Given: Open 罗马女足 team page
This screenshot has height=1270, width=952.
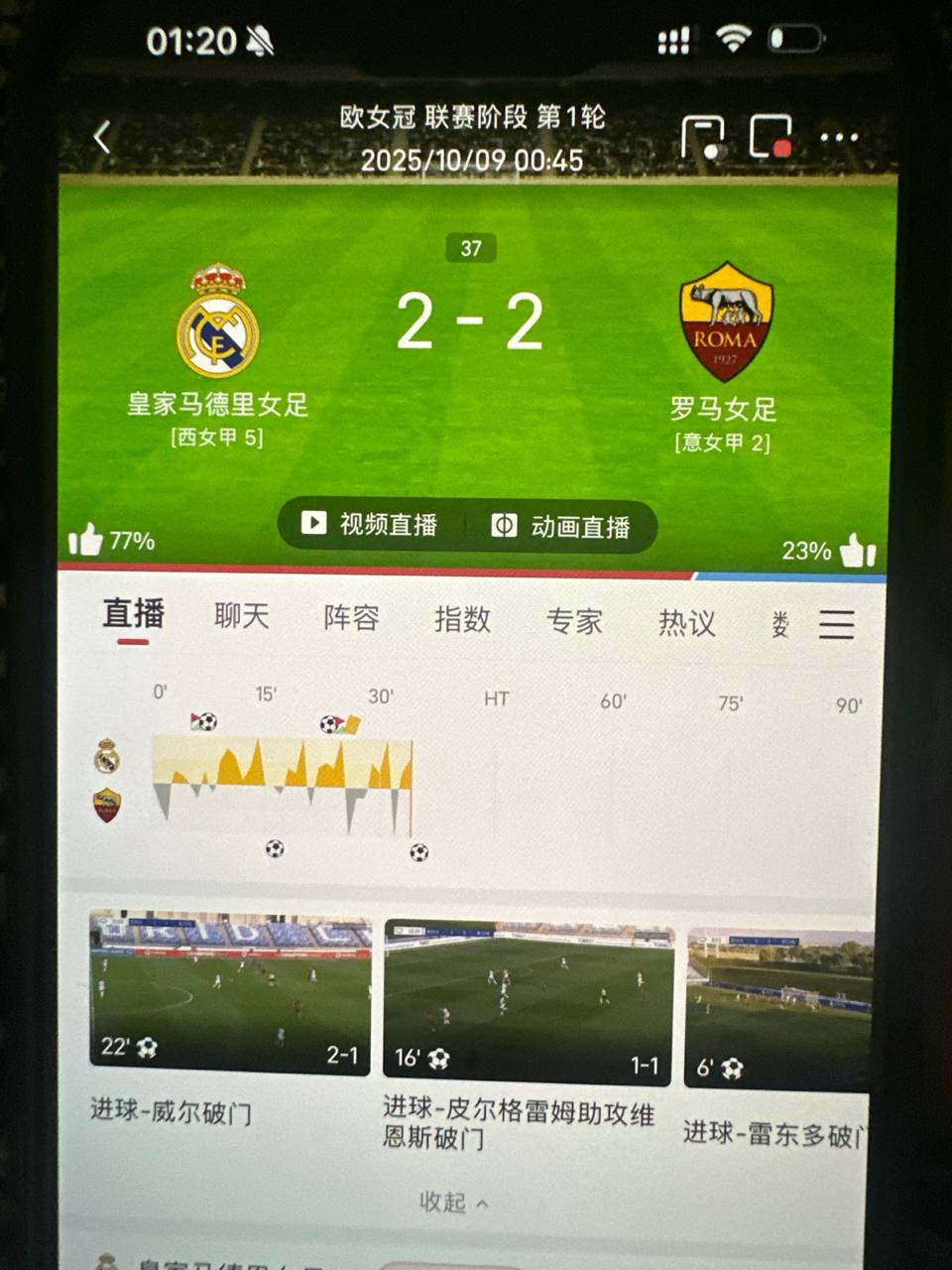Looking at the screenshot, I should (725, 322).
